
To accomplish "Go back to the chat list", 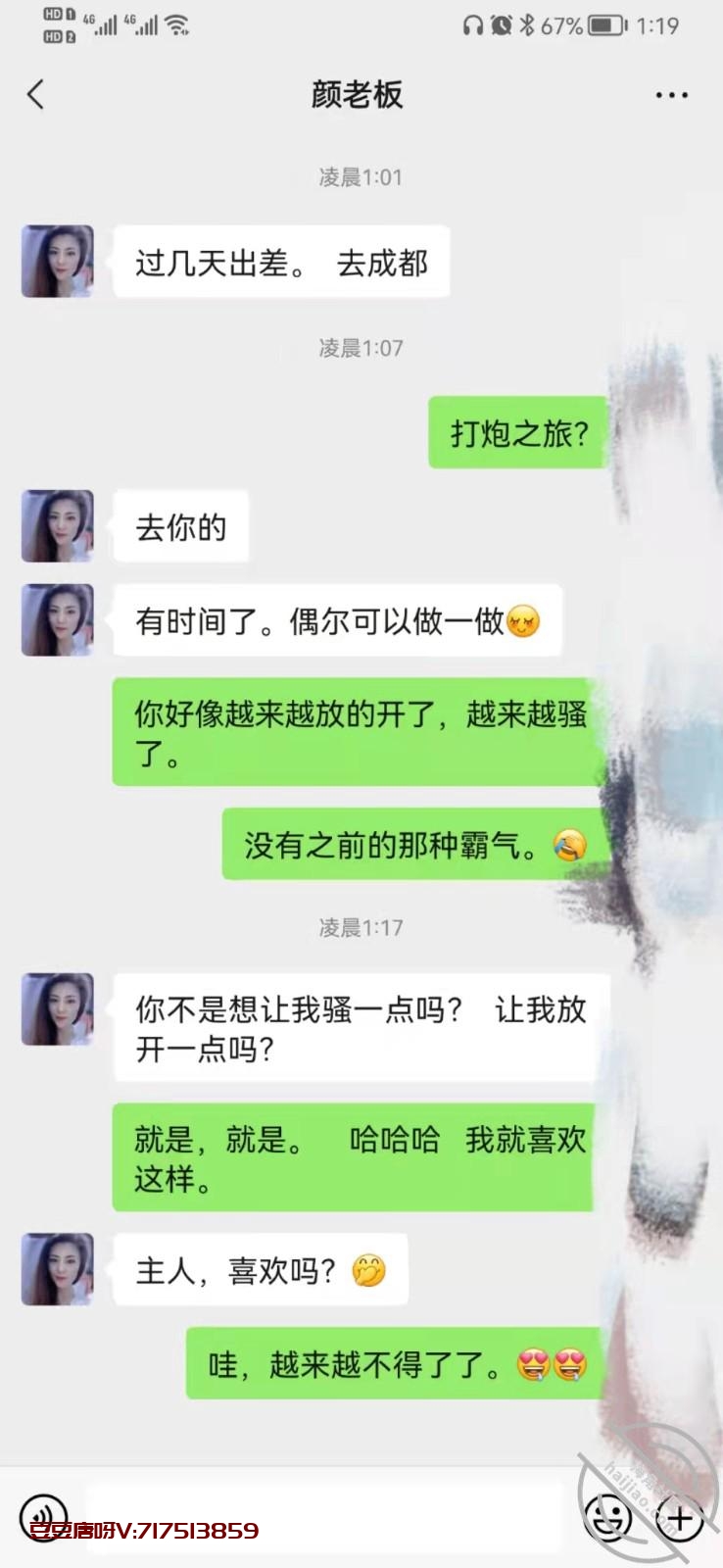I will [x=36, y=95].
